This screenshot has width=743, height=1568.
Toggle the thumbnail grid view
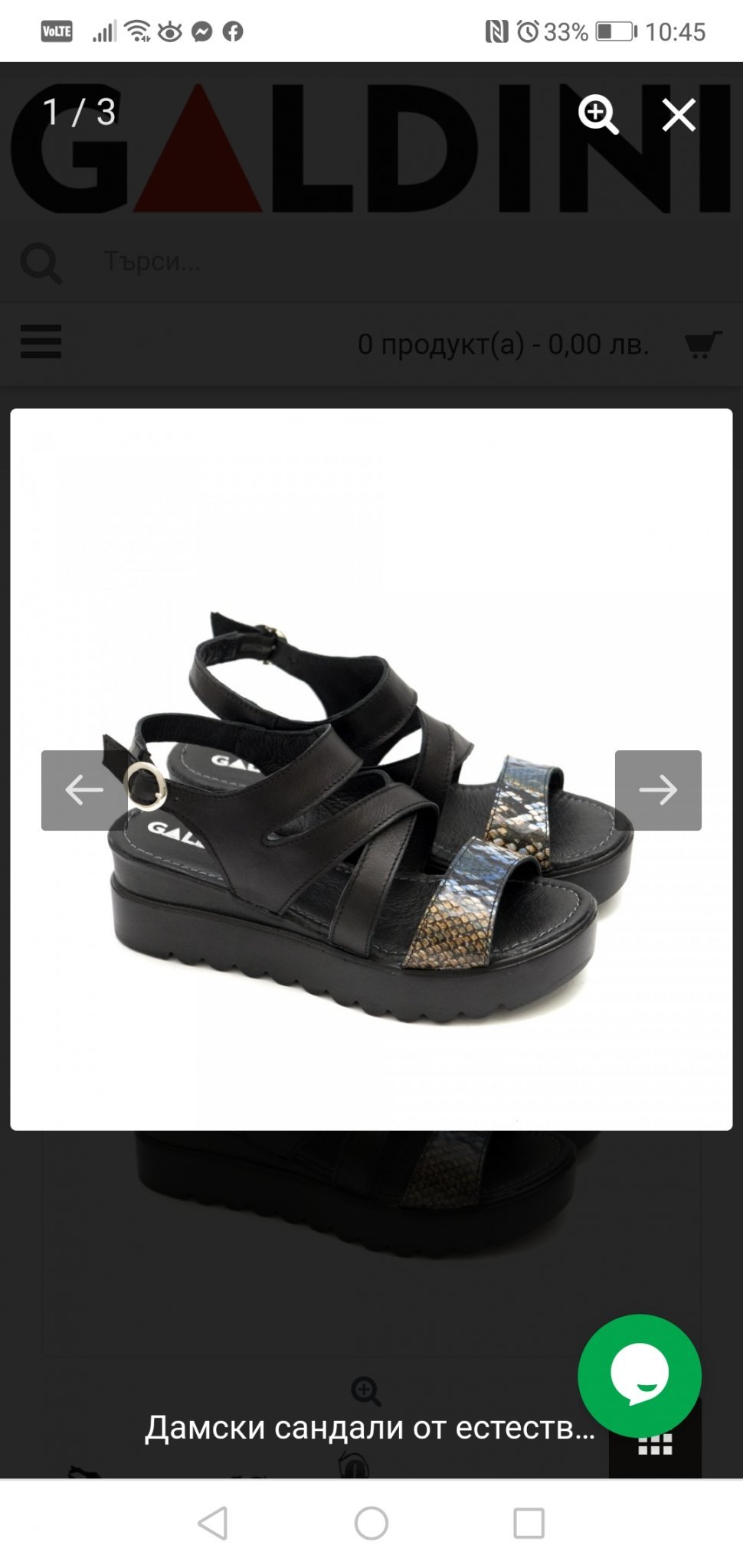tap(655, 1445)
